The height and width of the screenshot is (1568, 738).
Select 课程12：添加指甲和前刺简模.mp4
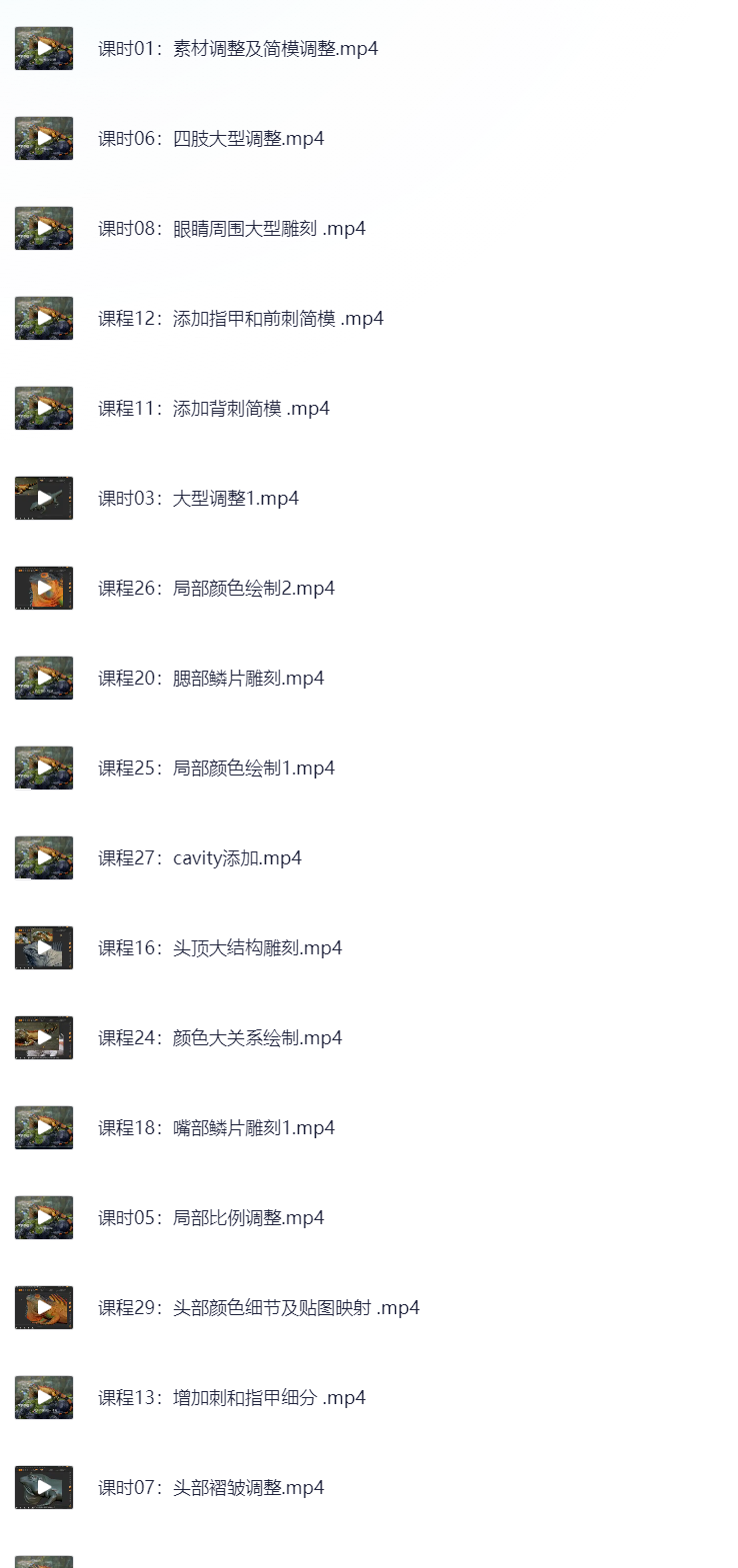pos(240,319)
